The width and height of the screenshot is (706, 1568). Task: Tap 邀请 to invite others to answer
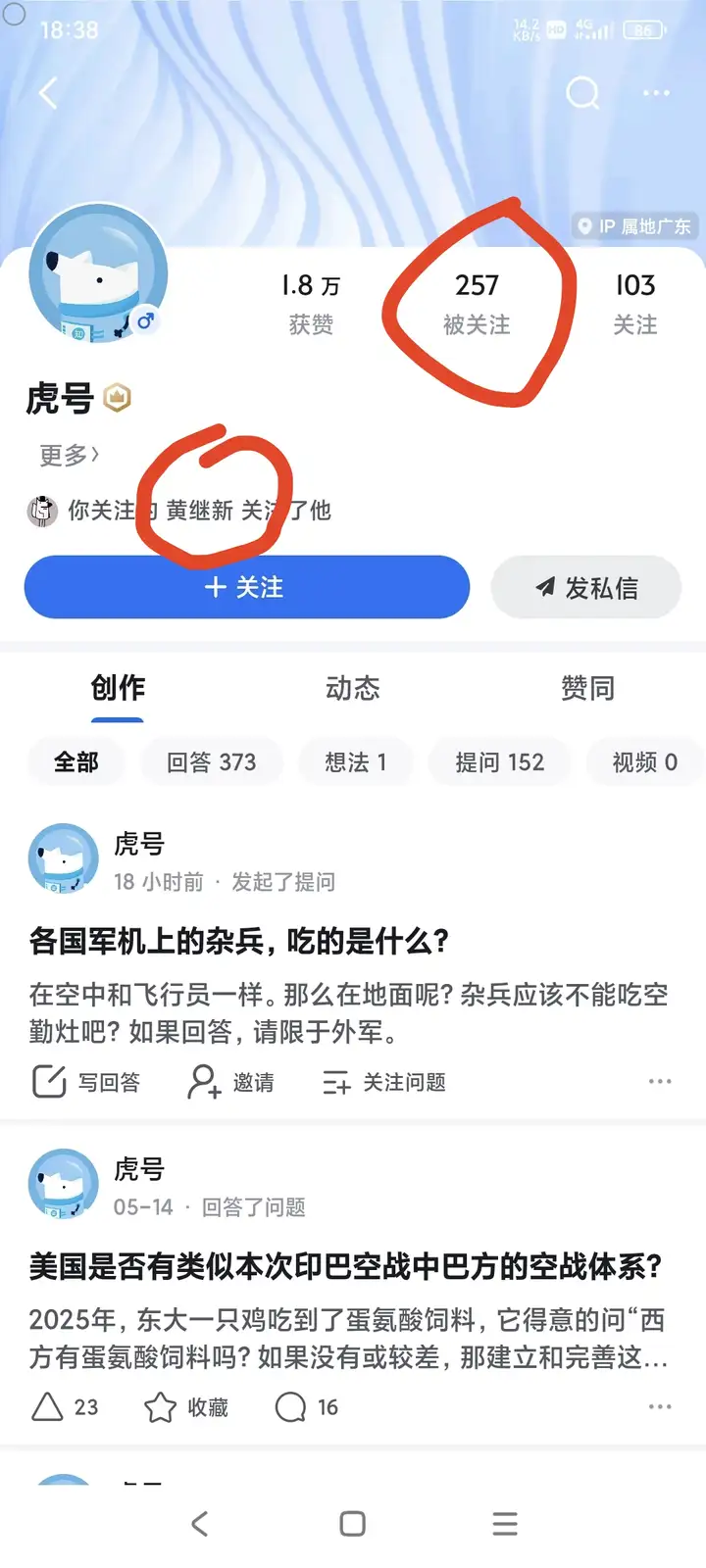(x=231, y=1082)
